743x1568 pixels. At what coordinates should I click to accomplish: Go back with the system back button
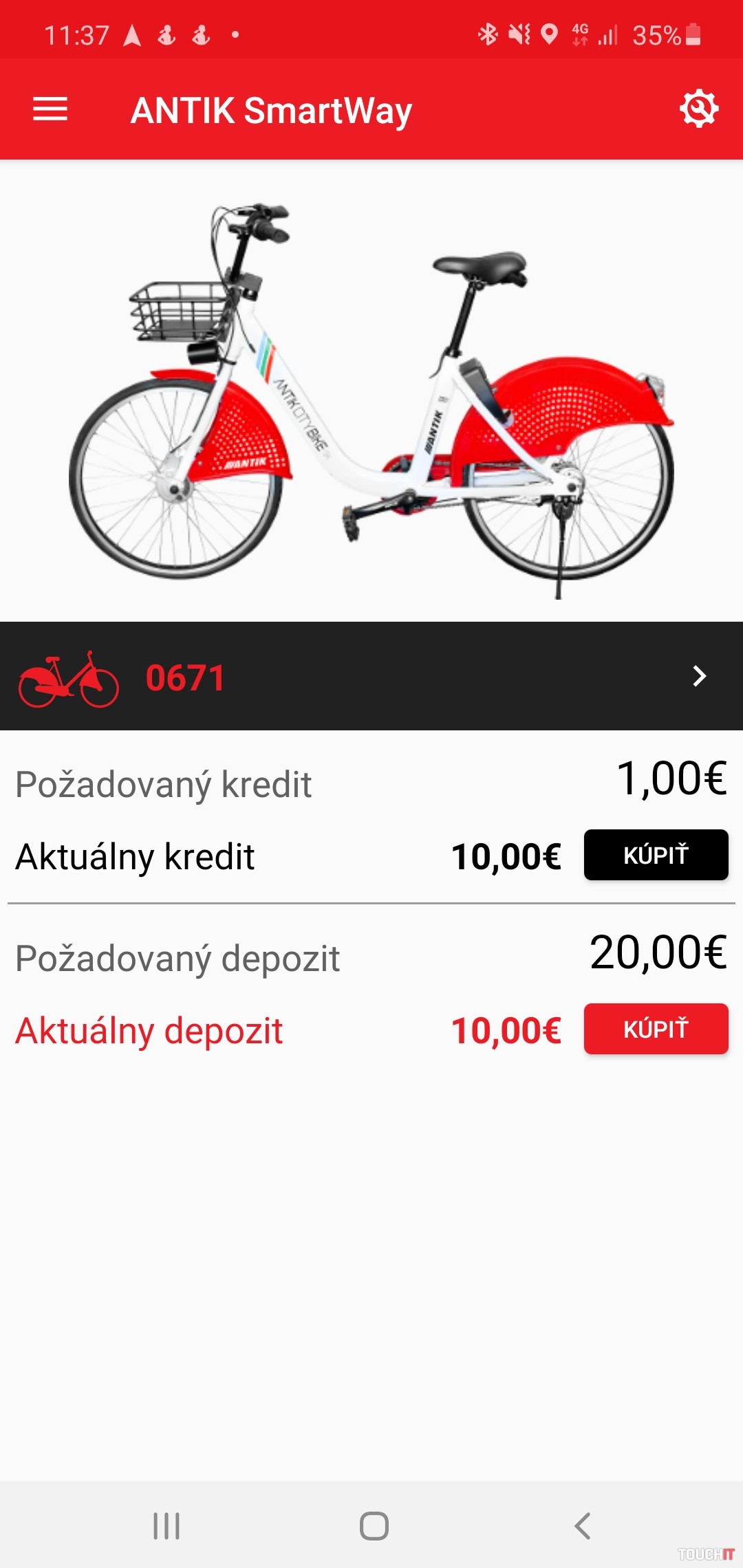point(582,1525)
